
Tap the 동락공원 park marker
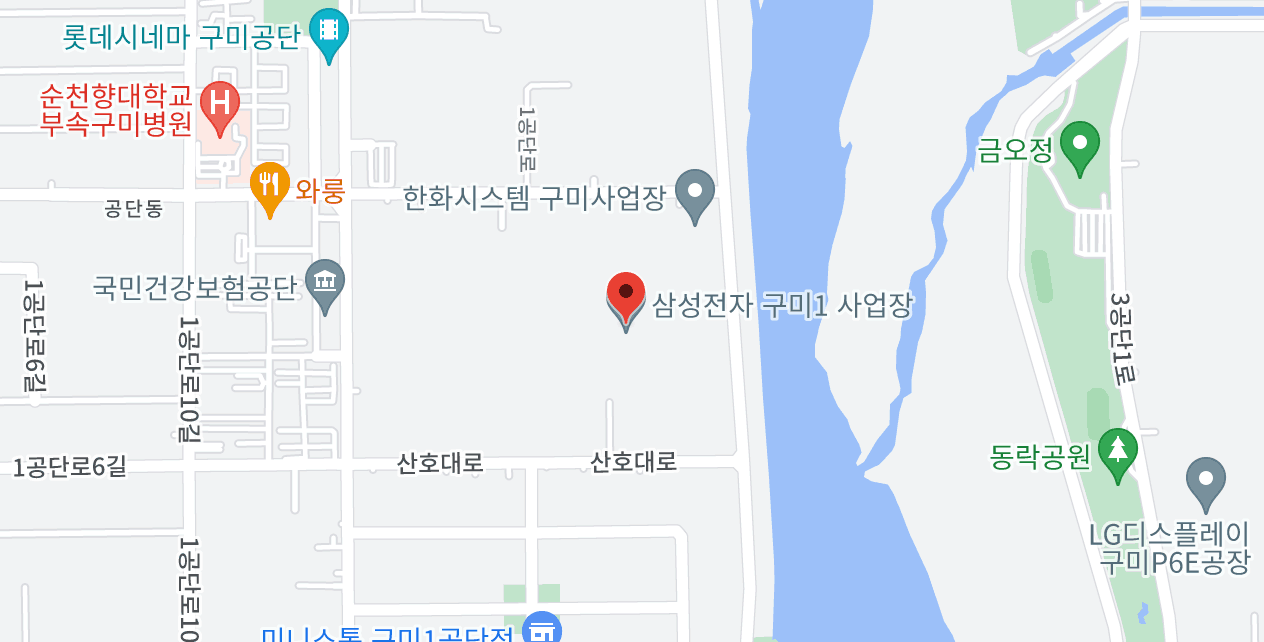coord(1118,451)
